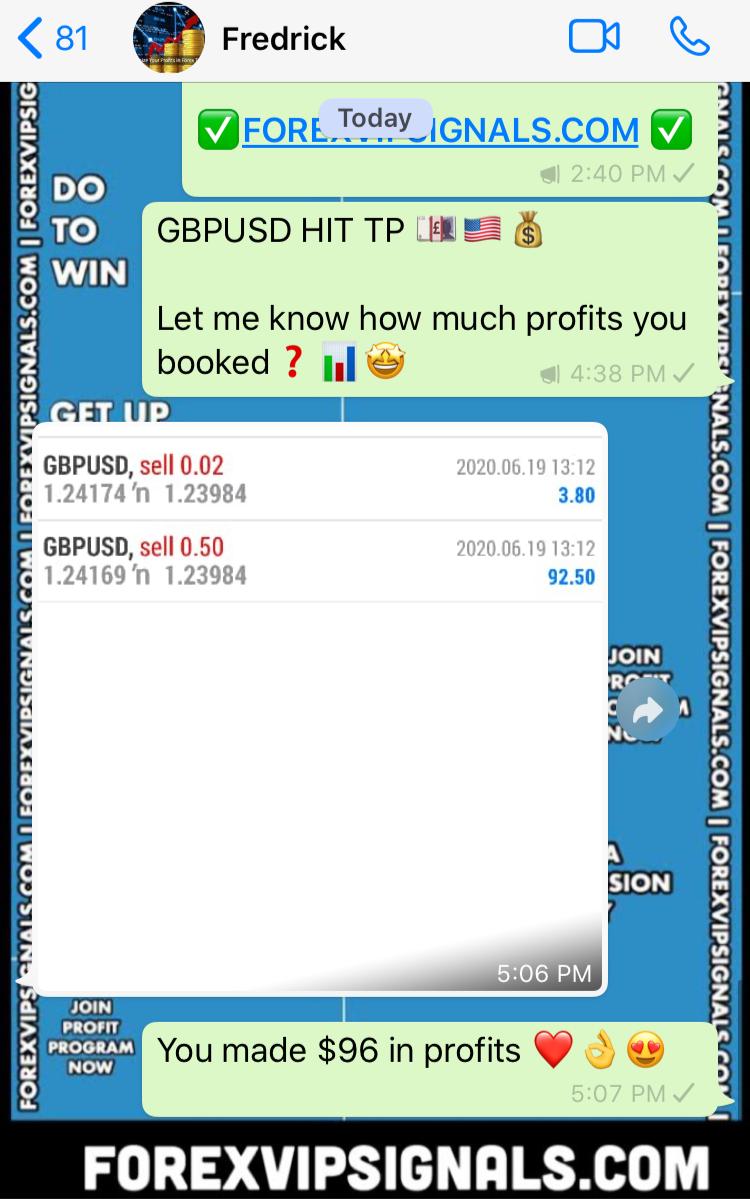Forward the trade screenshot image
The width and height of the screenshot is (750, 1199).
pos(647,711)
